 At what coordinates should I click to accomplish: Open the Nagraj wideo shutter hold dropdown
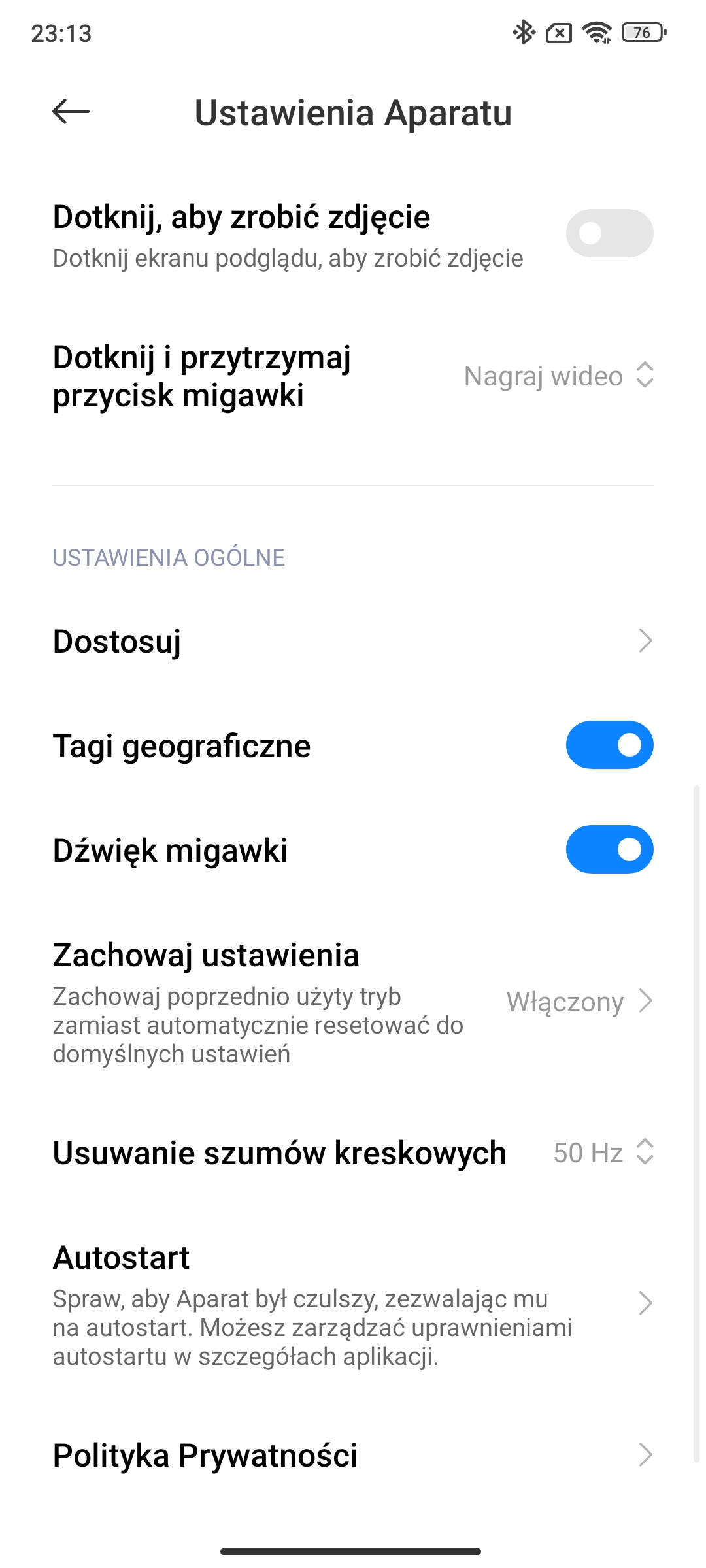tap(559, 376)
